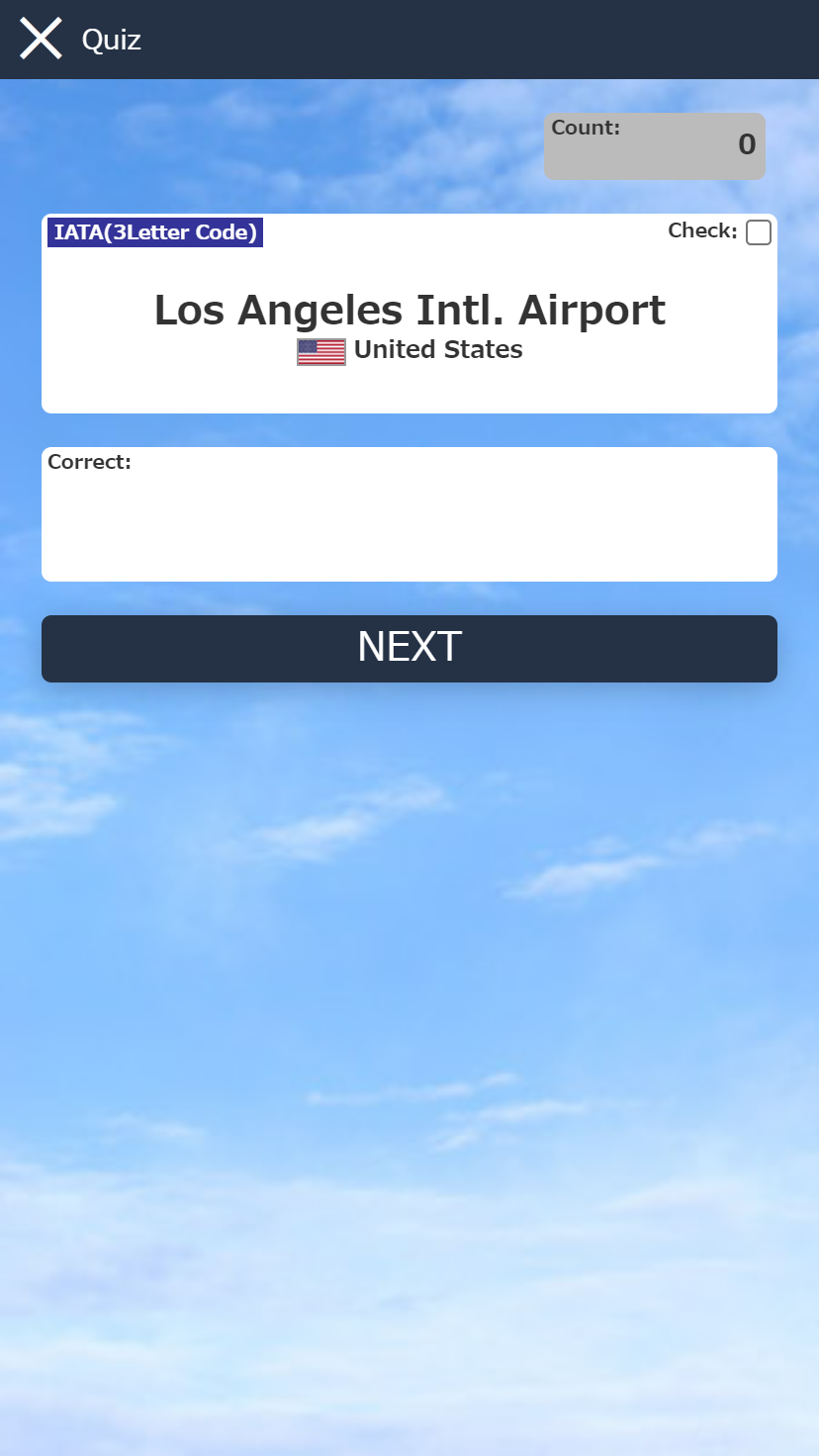Screen dimensions: 819x1456
Task: Tap the NEXT button
Action: 409,648
